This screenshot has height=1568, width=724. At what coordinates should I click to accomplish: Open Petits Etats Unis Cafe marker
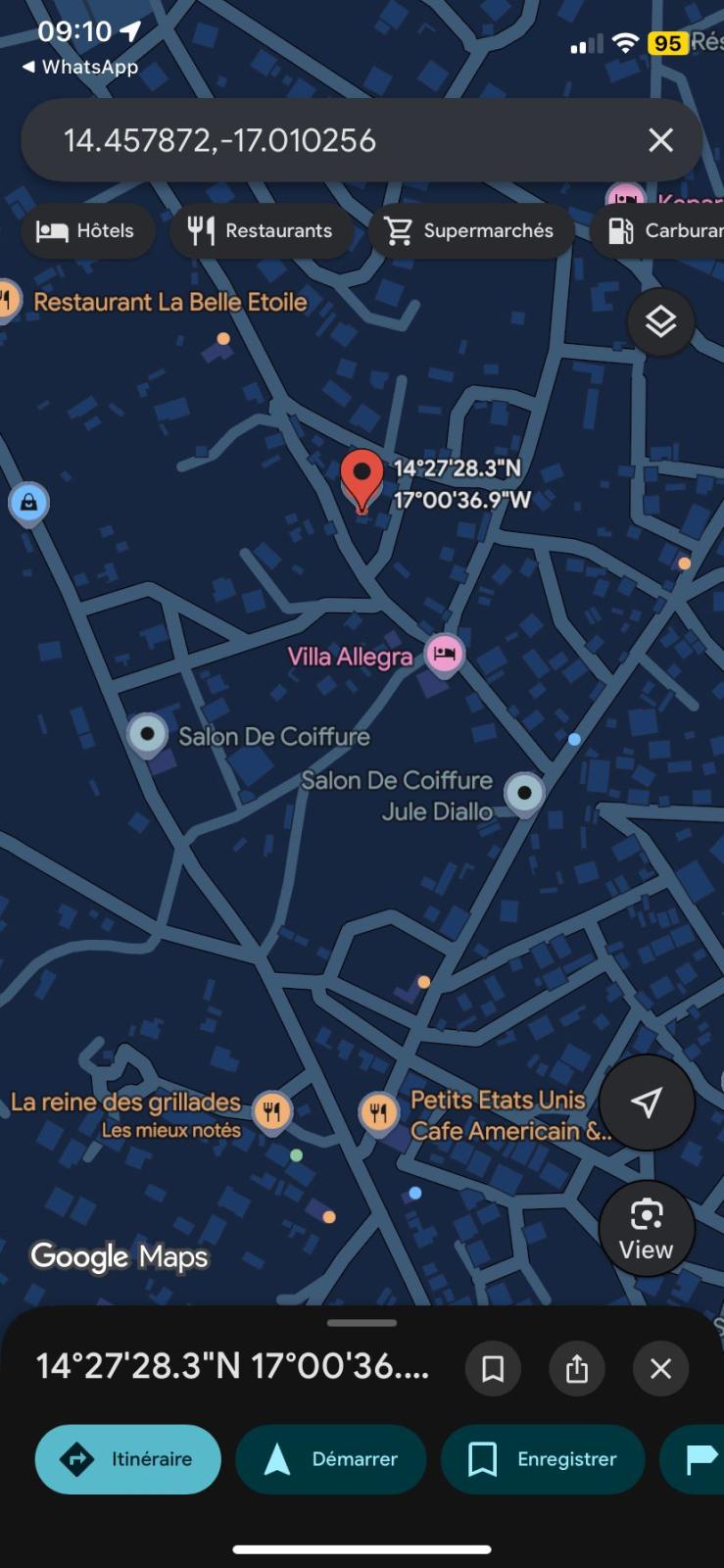379,1112
